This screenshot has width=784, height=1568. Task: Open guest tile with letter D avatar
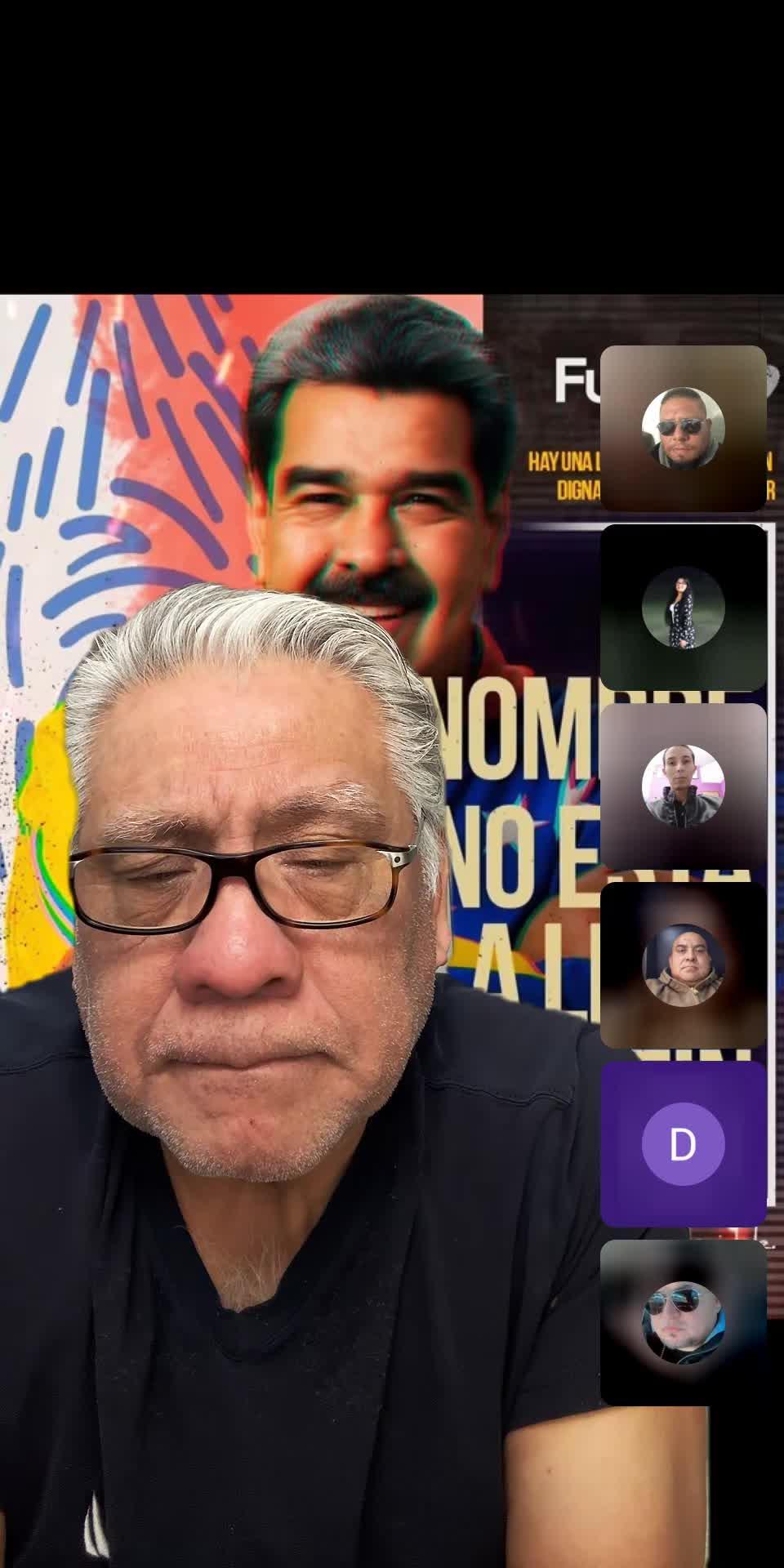(x=683, y=1144)
